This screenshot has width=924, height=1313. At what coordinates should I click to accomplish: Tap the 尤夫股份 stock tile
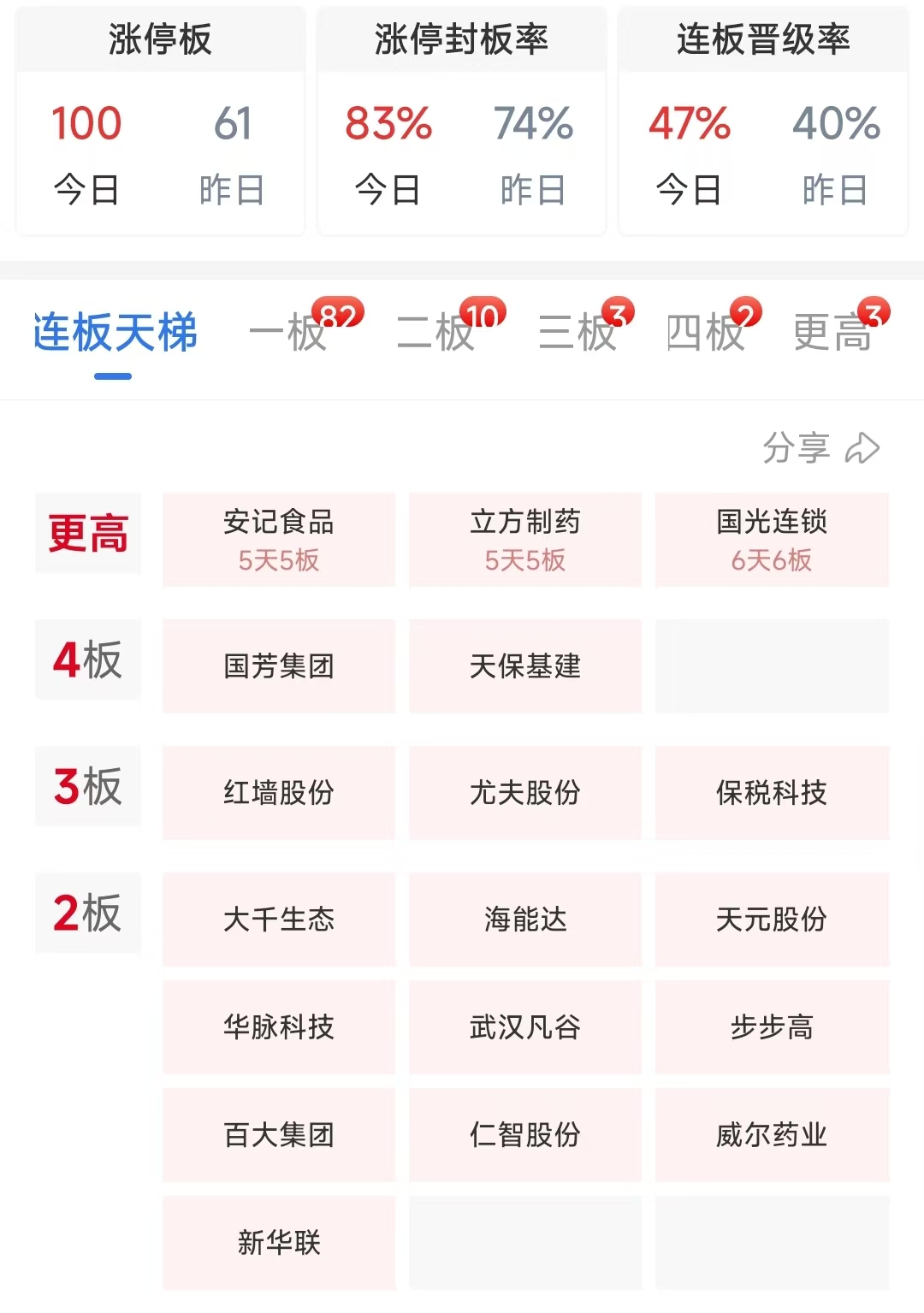(525, 793)
